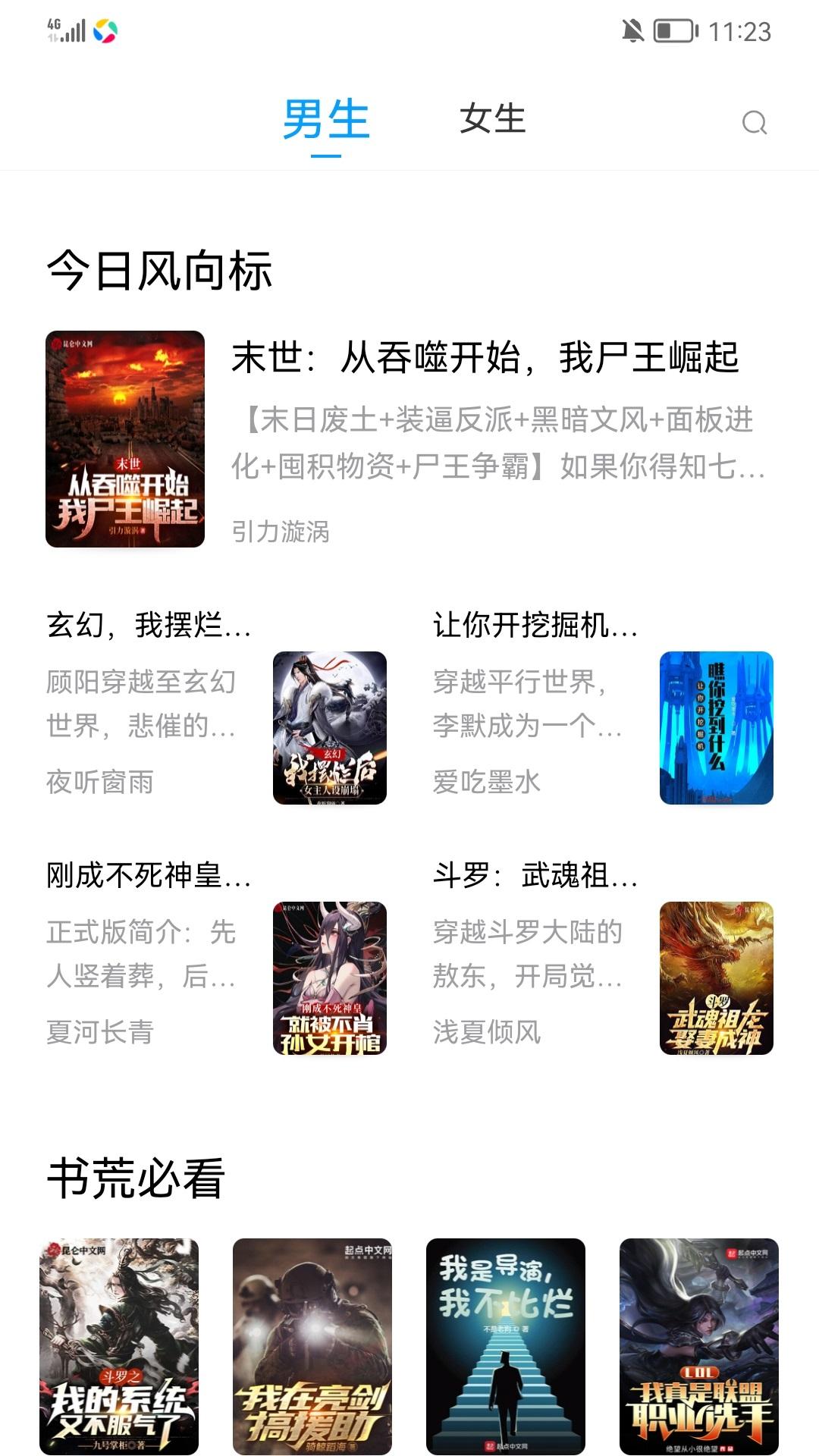Image resolution: width=819 pixels, height=1456 pixels.
Task: Open the 我是导演，我不比烂 cover
Action: (x=504, y=1350)
